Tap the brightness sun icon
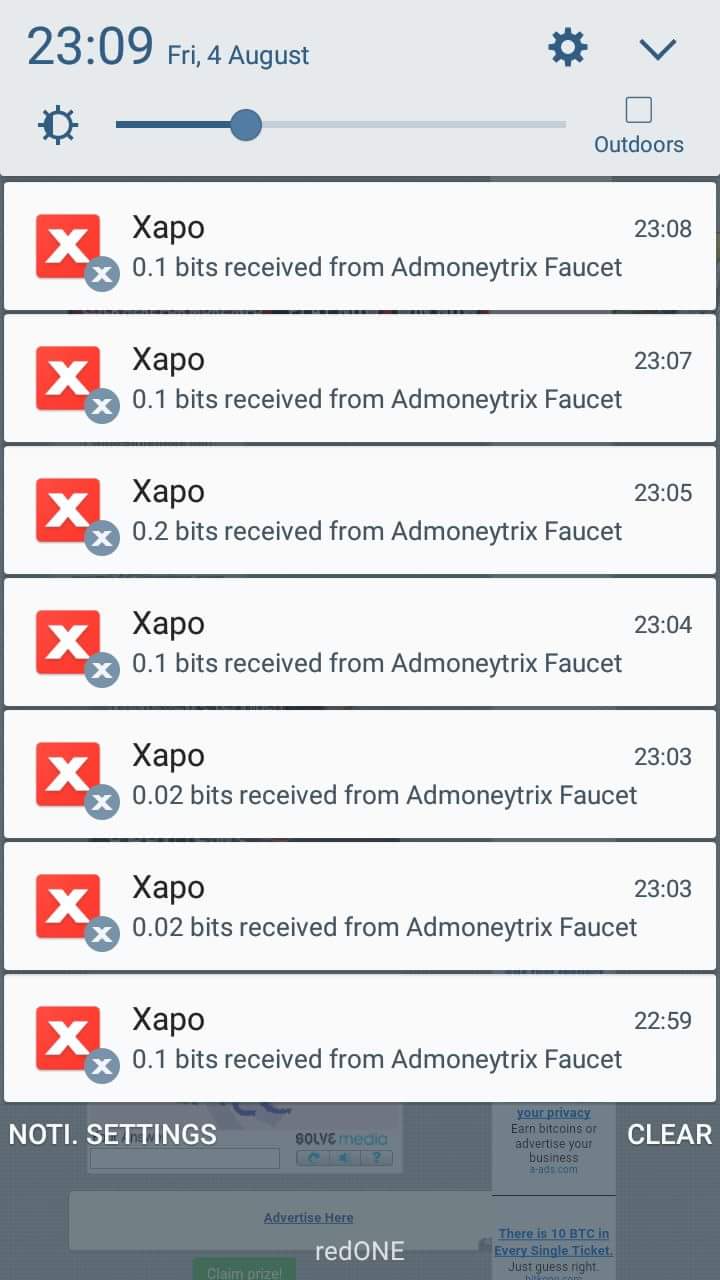Image resolution: width=720 pixels, height=1280 pixels. click(x=58, y=124)
